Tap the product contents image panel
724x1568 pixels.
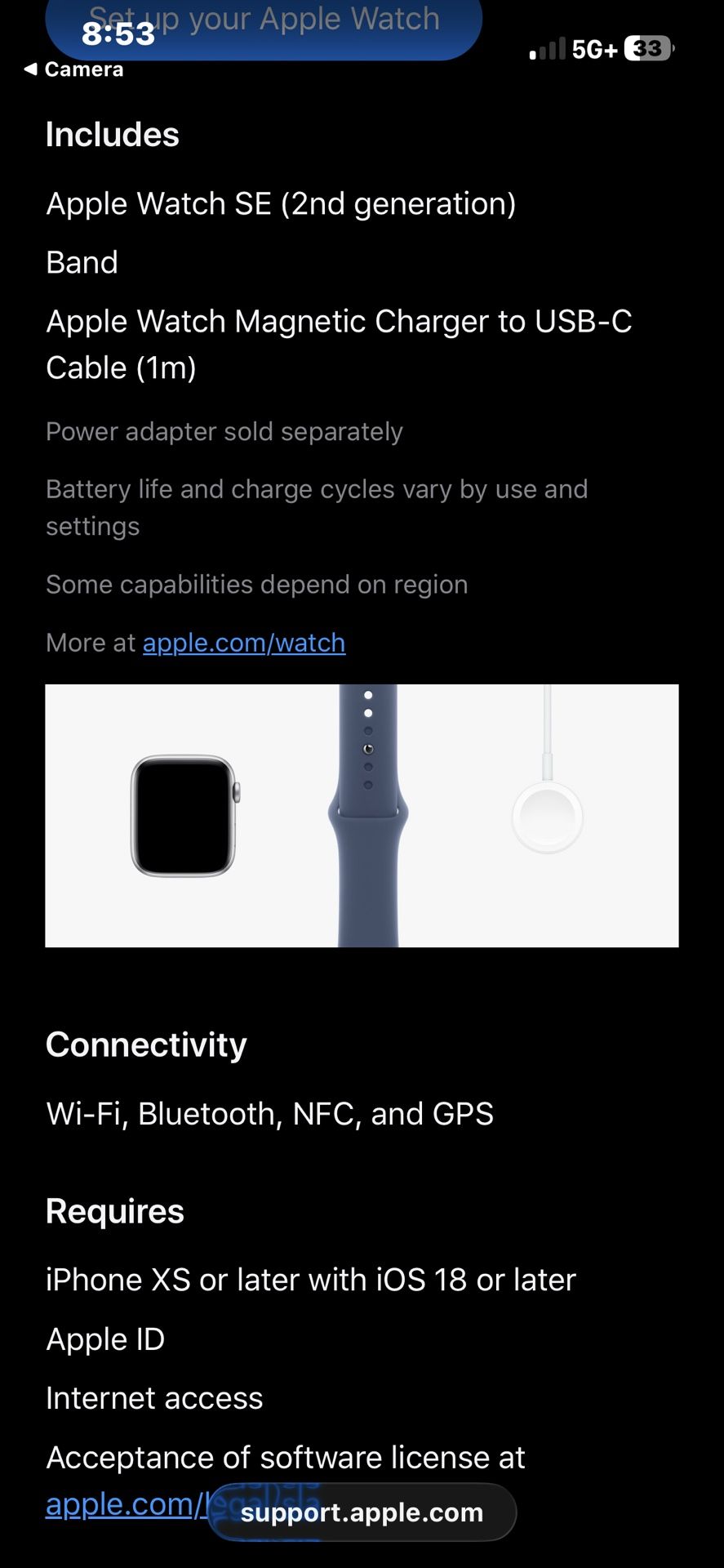click(x=362, y=814)
